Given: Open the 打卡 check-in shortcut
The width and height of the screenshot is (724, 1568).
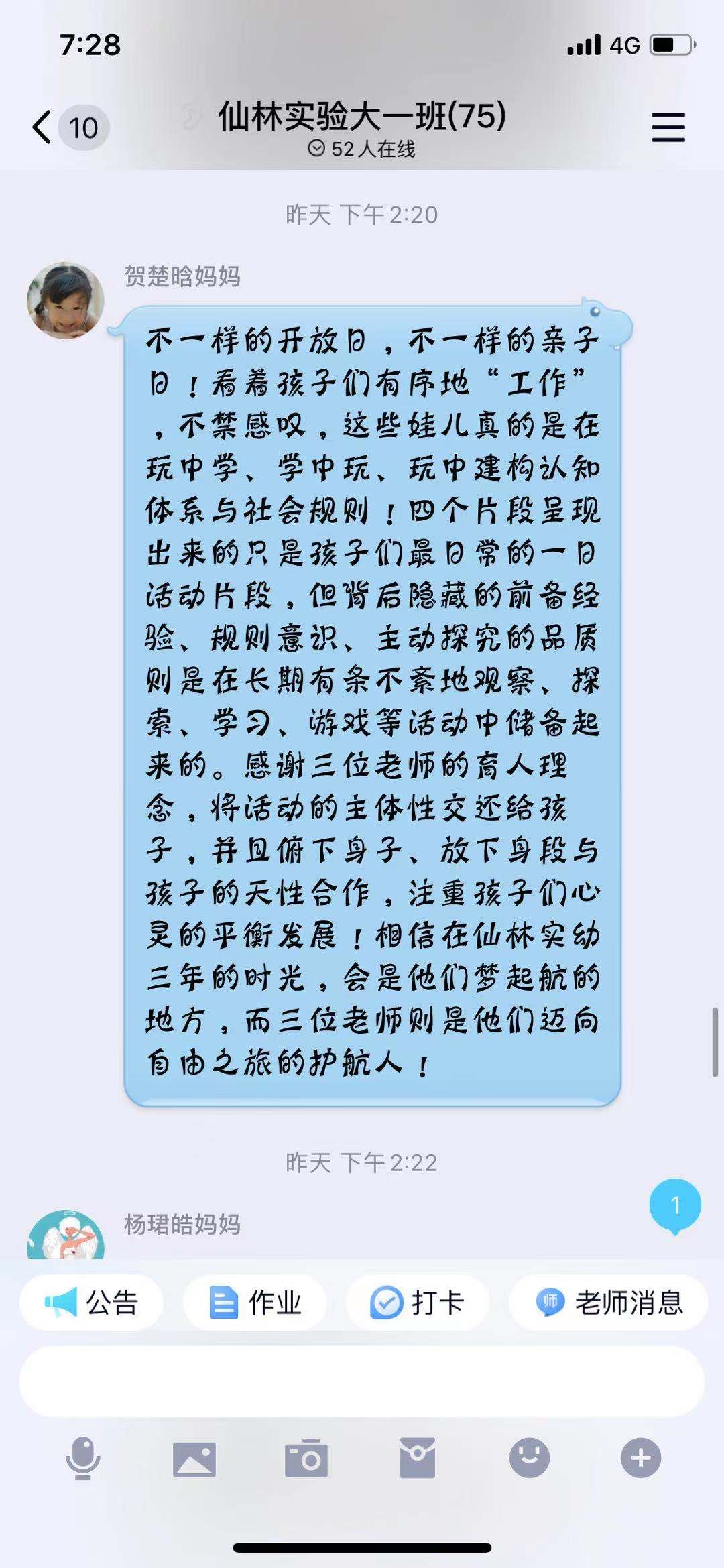Looking at the screenshot, I should point(418,1303).
